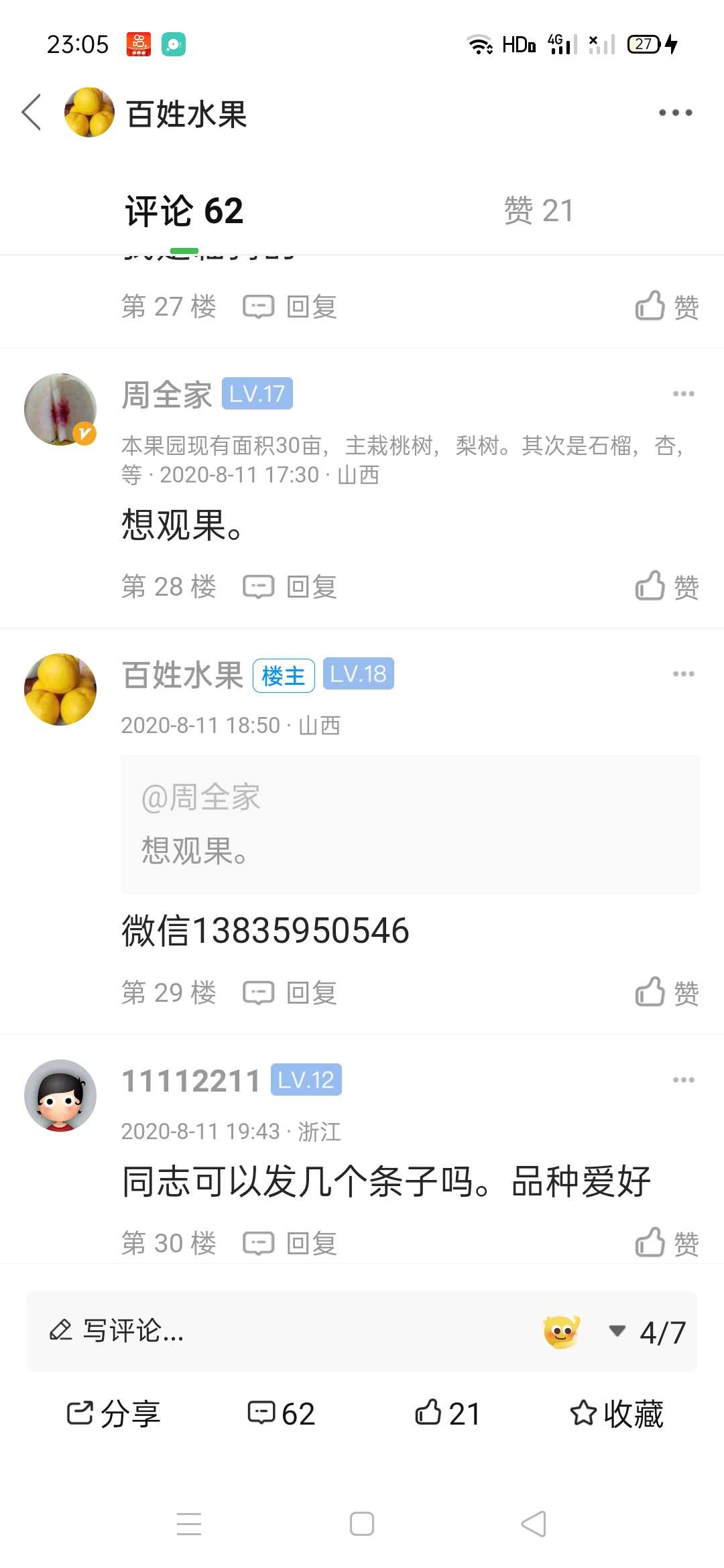Add post to favorites with 收藏
This screenshot has width=724, height=1568.
point(617,1414)
